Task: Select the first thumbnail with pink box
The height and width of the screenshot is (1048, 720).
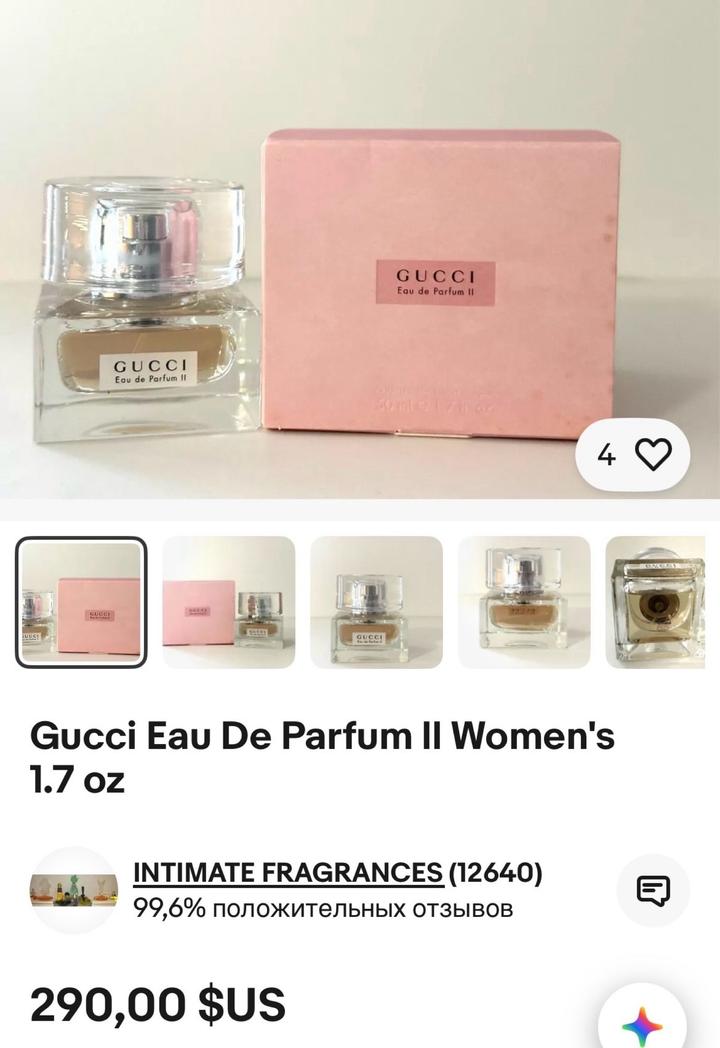Action: (x=81, y=602)
